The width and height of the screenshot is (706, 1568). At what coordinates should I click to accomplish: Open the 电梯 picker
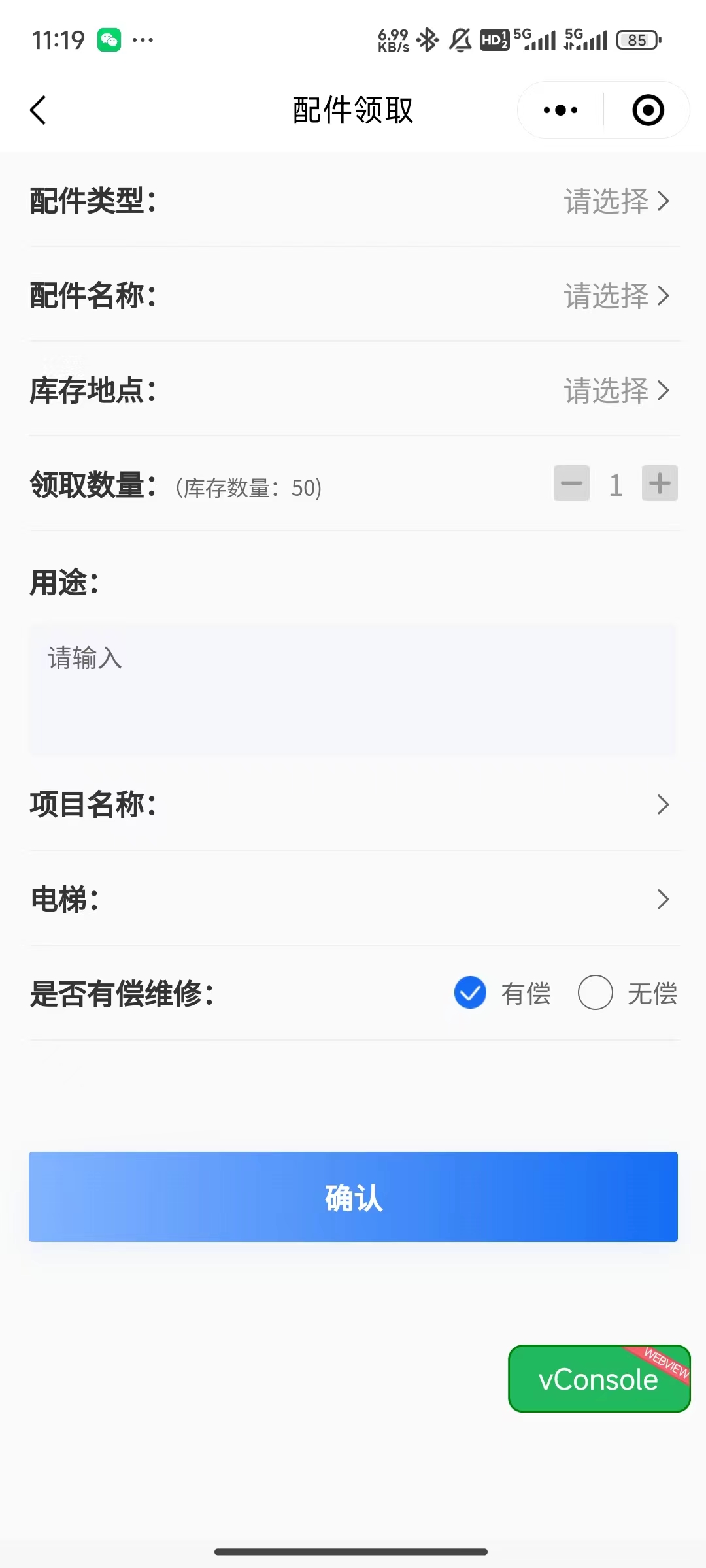[662, 900]
